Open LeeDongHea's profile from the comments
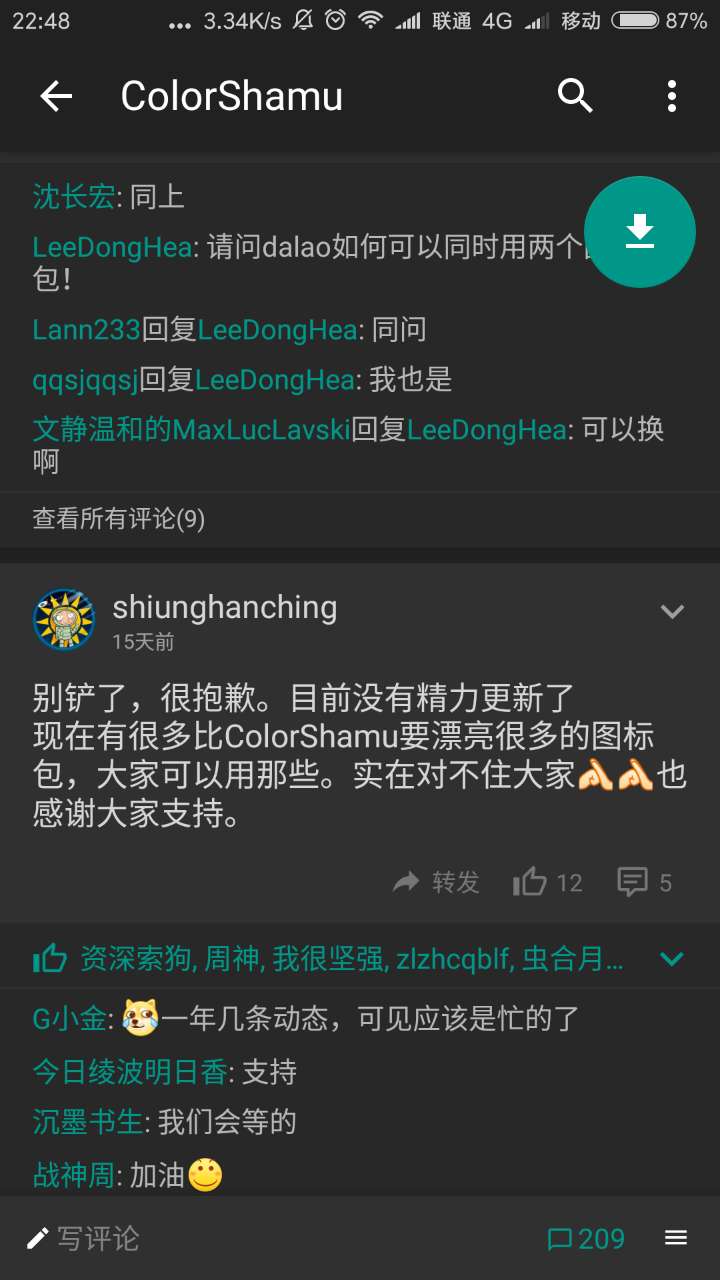This screenshot has width=720, height=1280. click(110, 247)
